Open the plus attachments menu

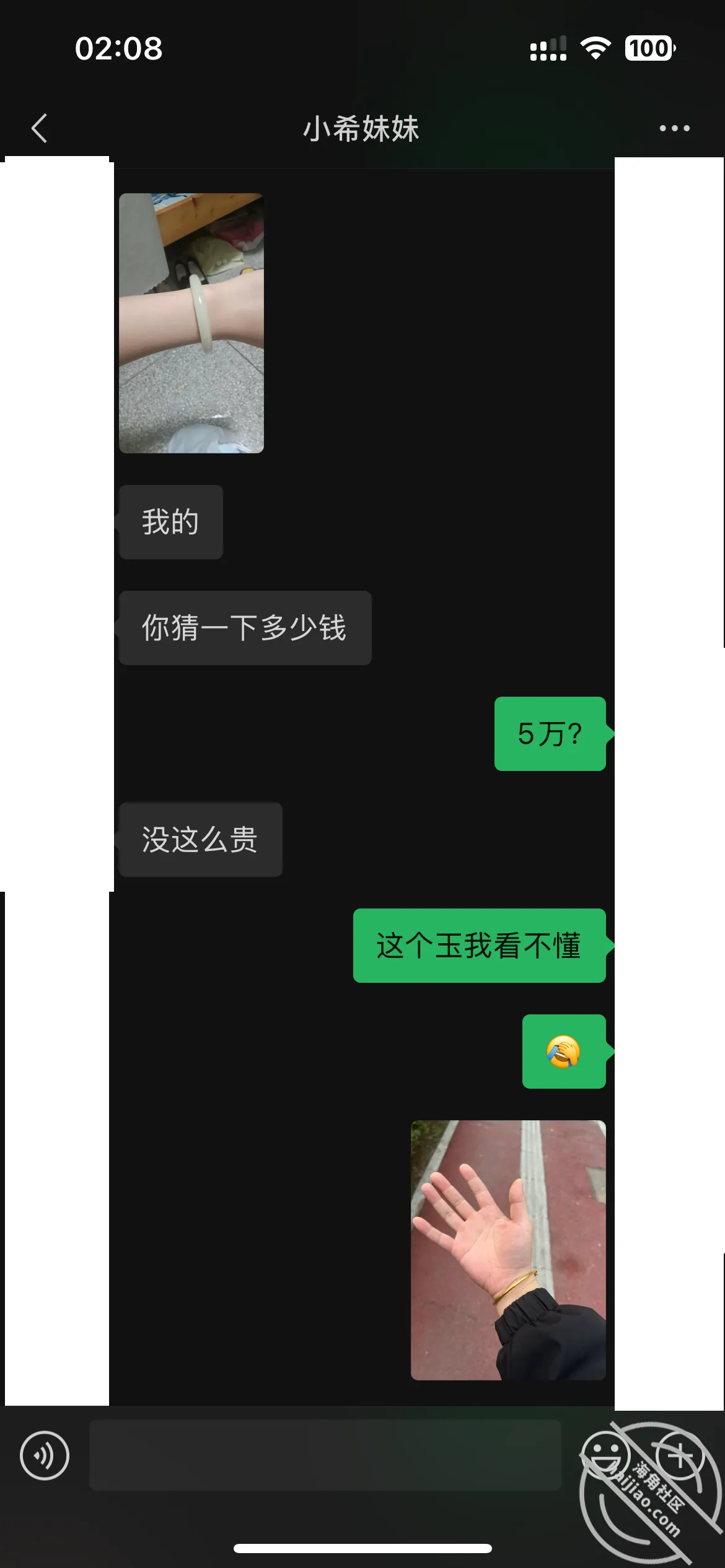679,1455
